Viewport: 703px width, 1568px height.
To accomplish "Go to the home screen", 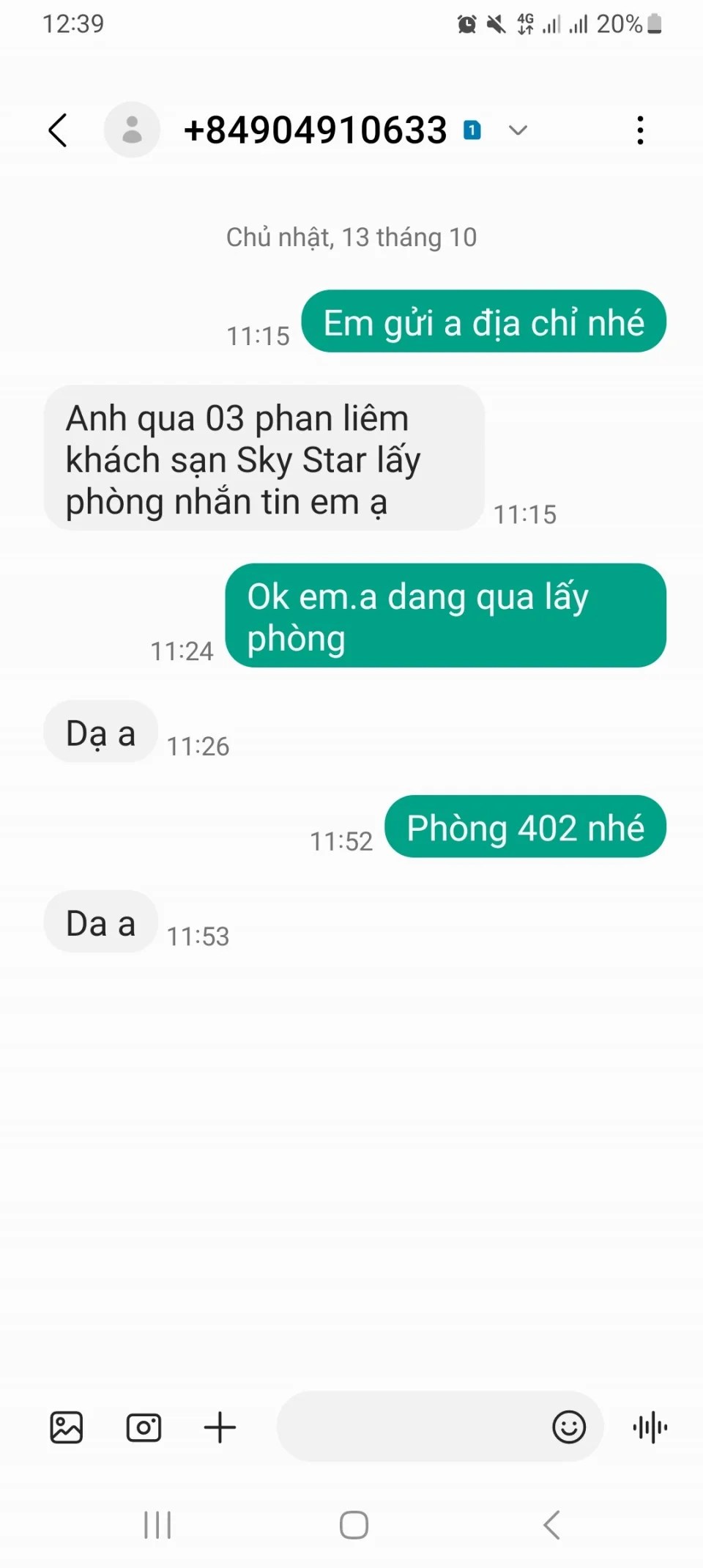I will pos(354,1526).
